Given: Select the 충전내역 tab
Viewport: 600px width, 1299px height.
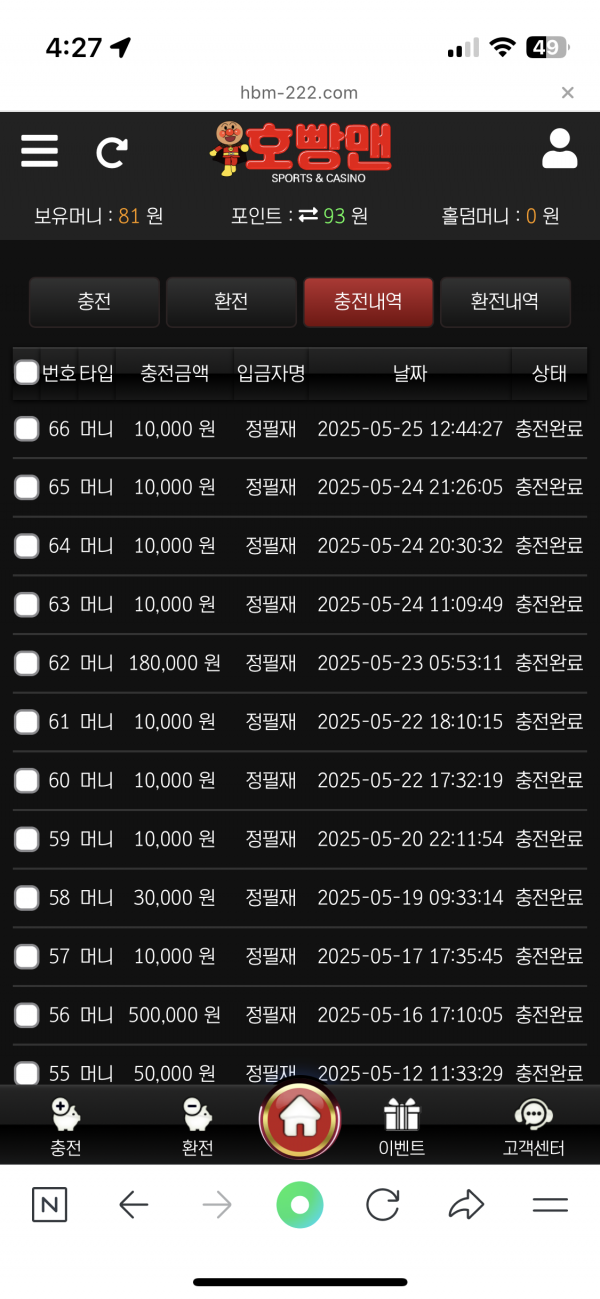Looking at the screenshot, I should pyautogui.click(x=368, y=302).
